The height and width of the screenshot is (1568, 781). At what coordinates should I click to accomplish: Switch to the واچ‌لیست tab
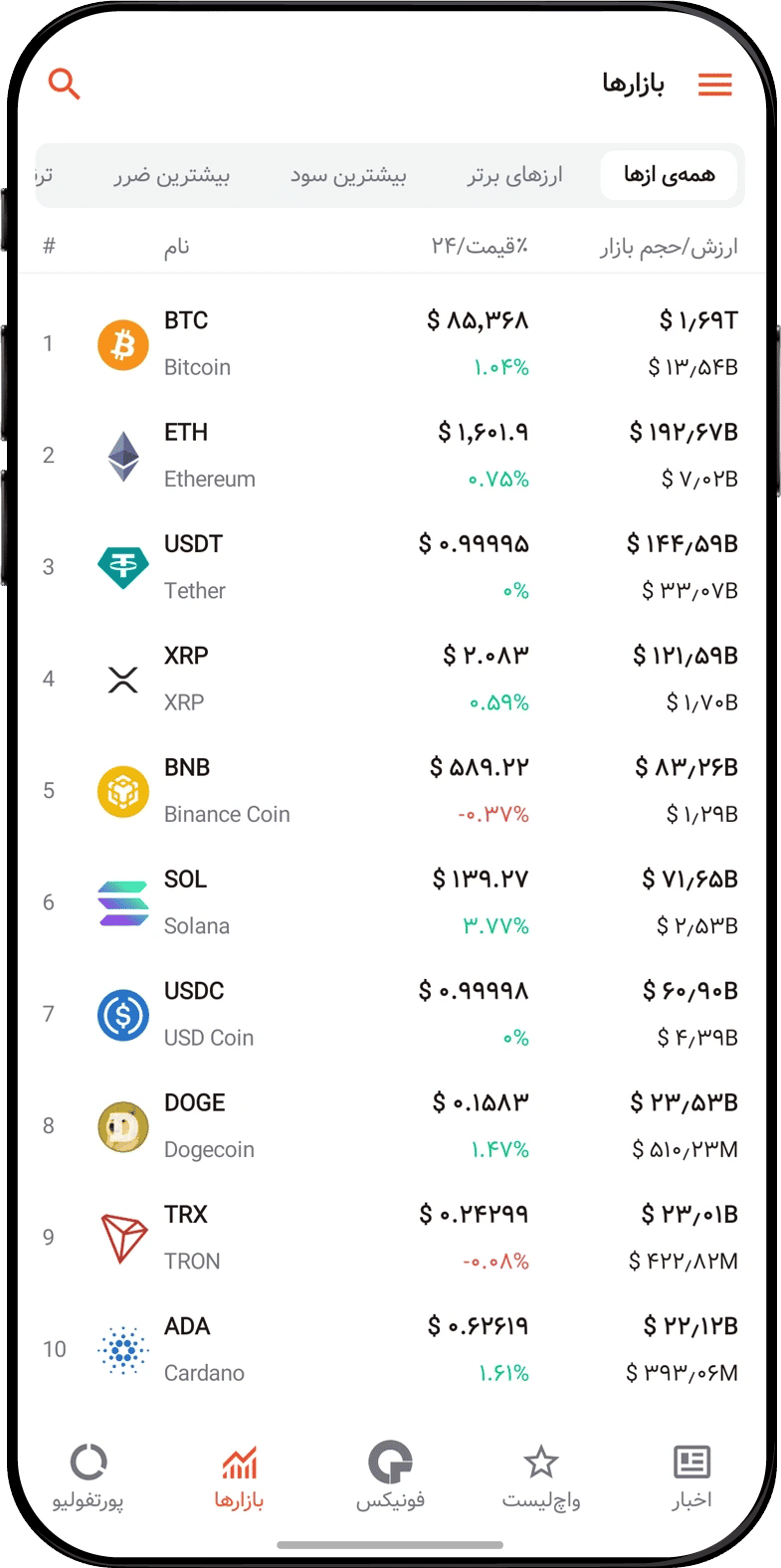(x=540, y=1476)
